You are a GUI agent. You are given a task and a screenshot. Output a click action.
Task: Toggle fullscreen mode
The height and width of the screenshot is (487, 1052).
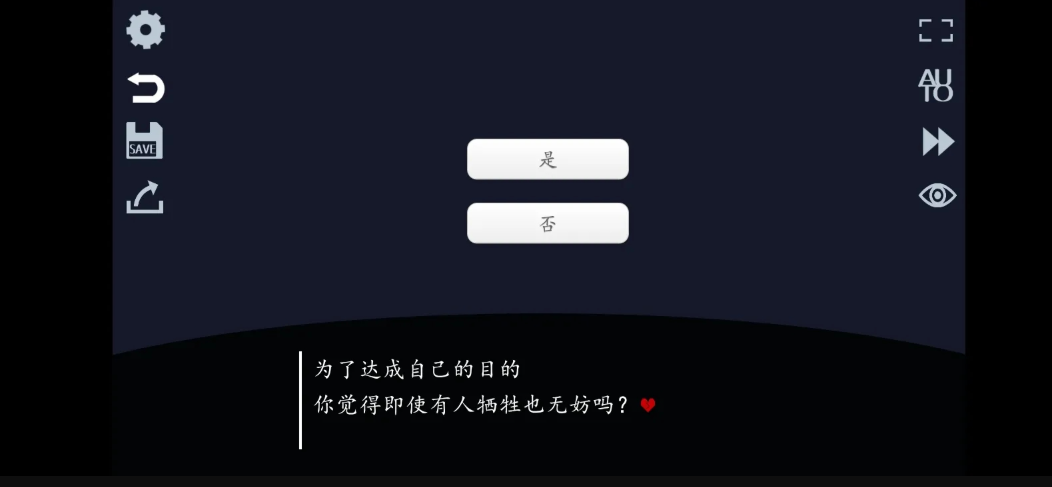point(936,31)
